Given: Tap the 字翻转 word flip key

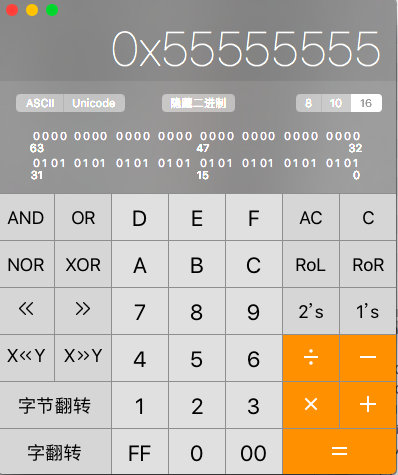Looking at the screenshot, I should coord(55,452).
